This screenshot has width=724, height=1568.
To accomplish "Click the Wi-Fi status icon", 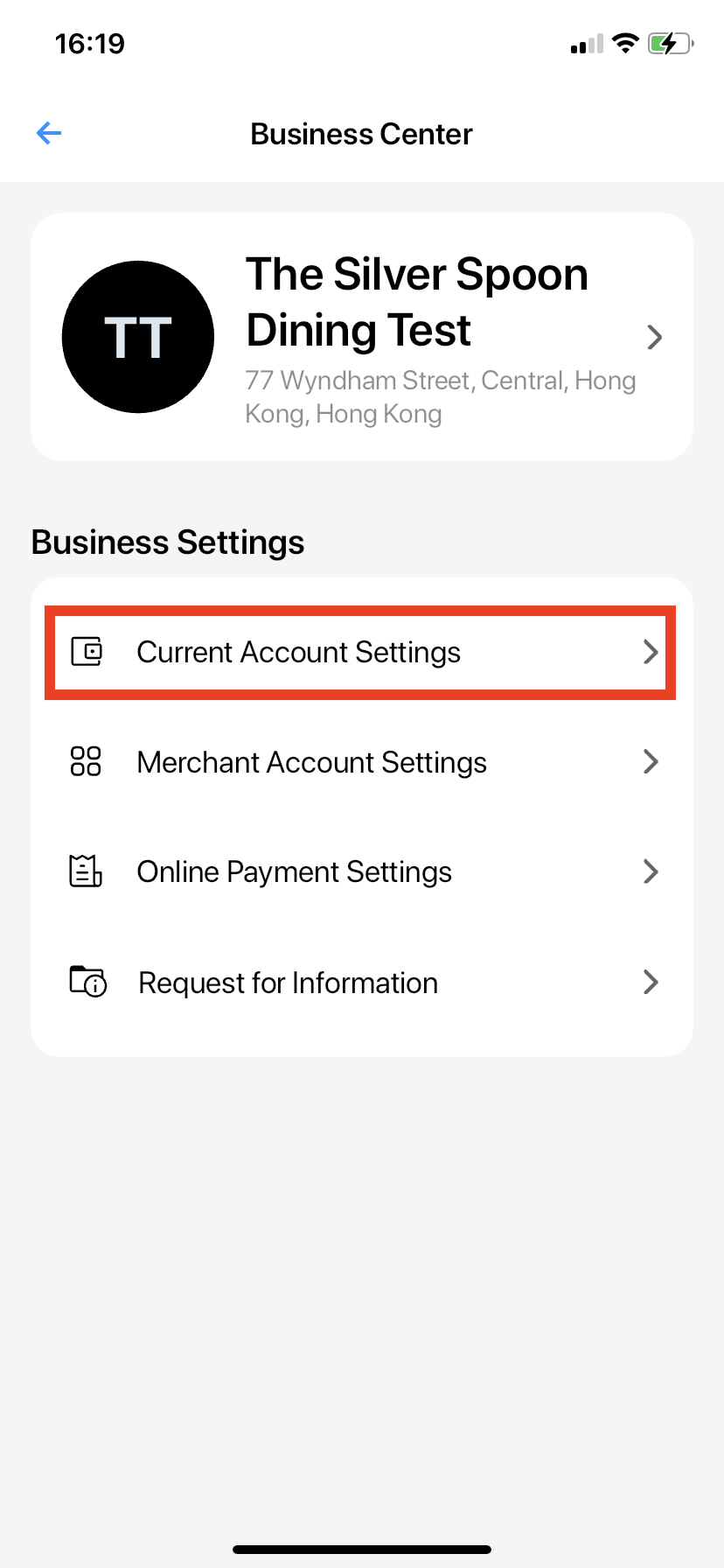I will [x=626, y=43].
